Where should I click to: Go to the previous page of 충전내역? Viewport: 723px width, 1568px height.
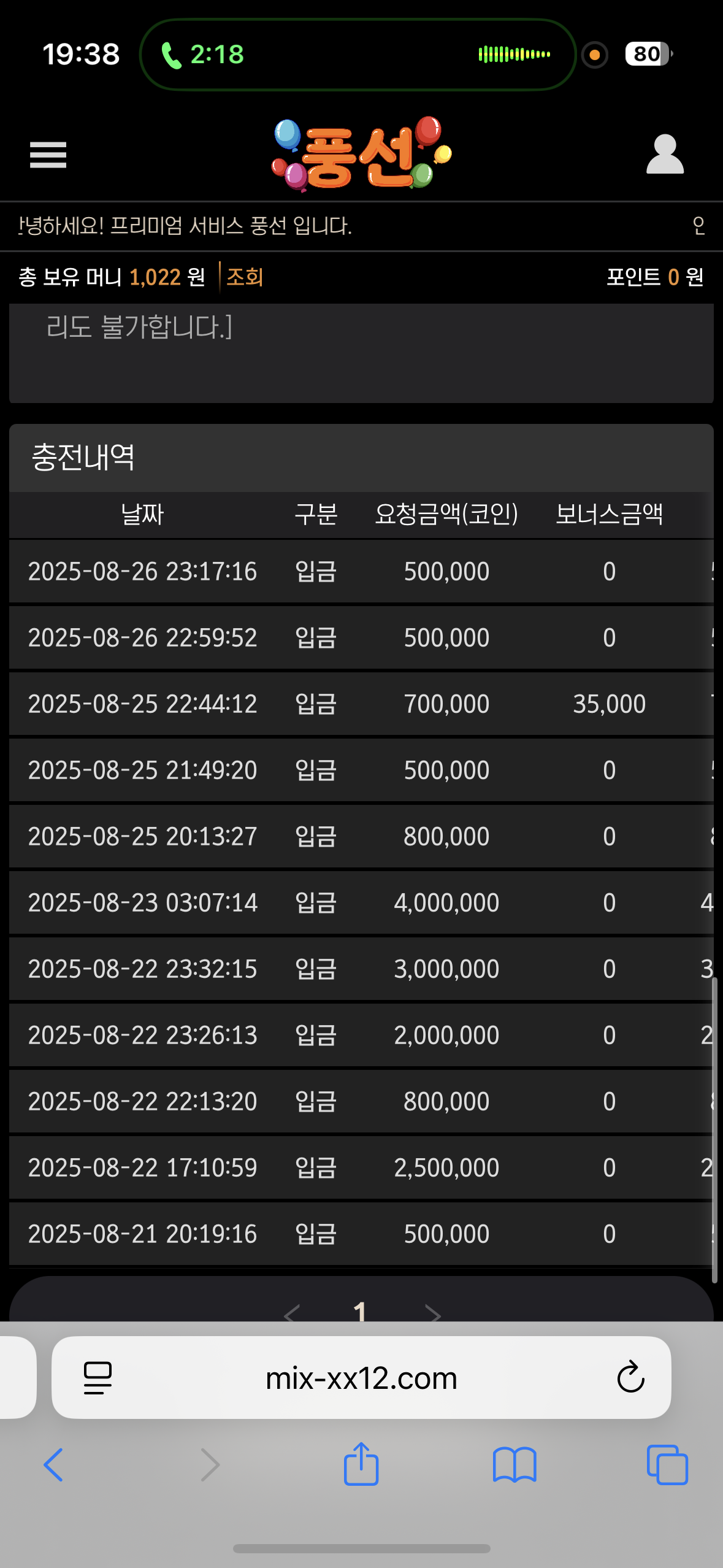292,1313
